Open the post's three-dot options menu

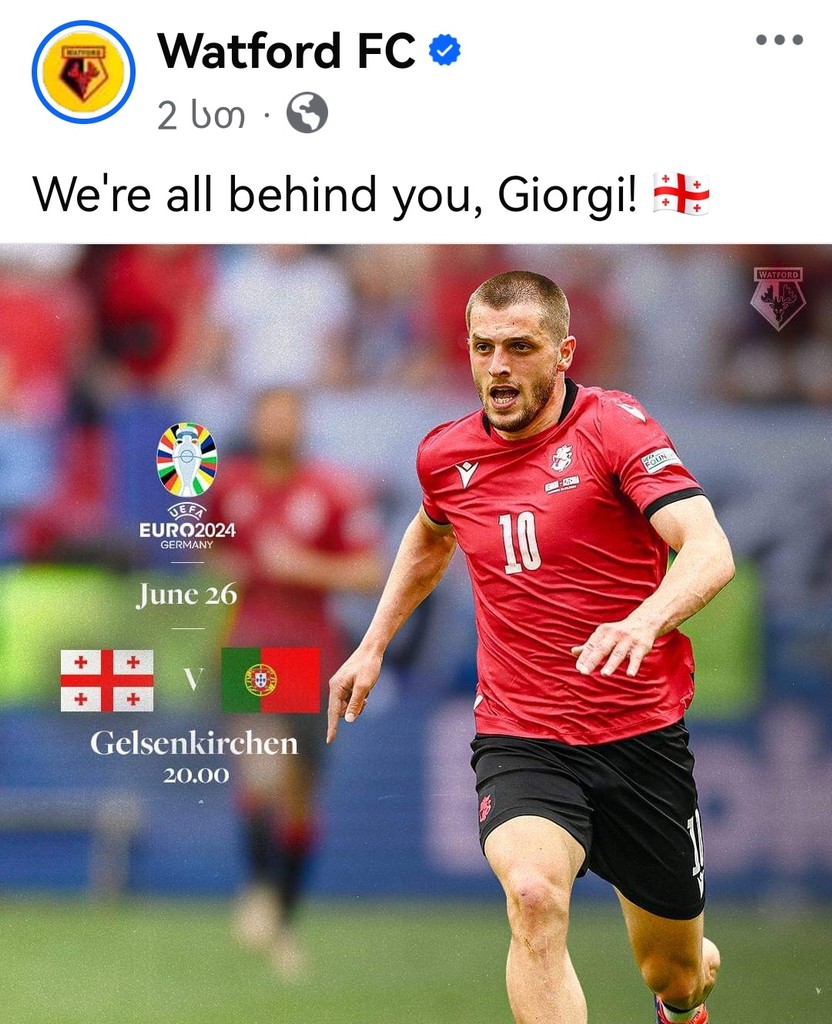pos(779,40)
